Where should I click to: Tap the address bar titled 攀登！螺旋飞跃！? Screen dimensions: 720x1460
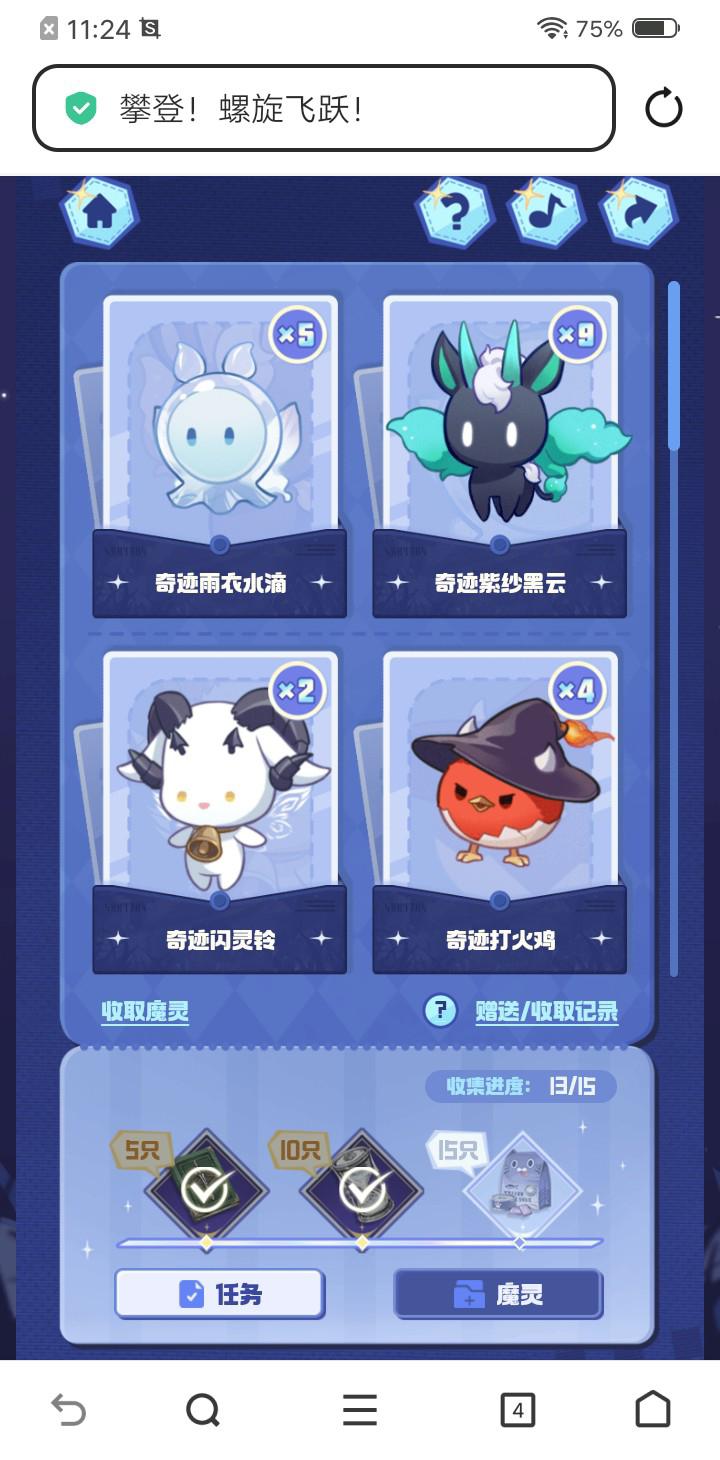[x=323, y=108]
